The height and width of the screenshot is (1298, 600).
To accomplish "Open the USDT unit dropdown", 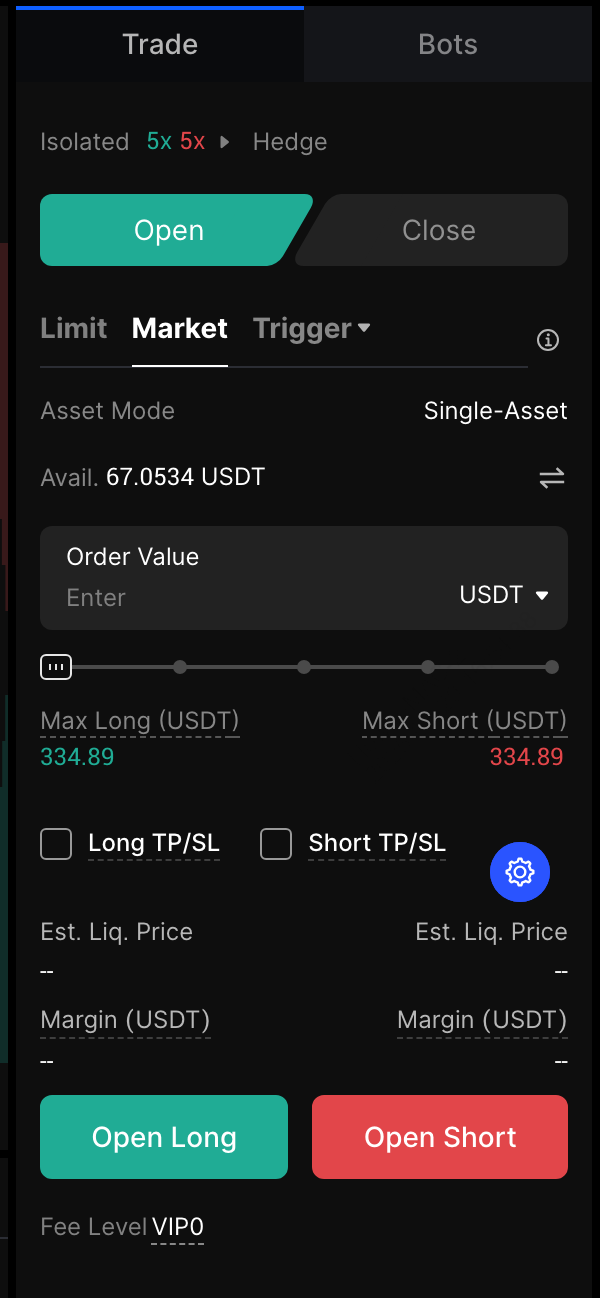I will coord(504,595).
